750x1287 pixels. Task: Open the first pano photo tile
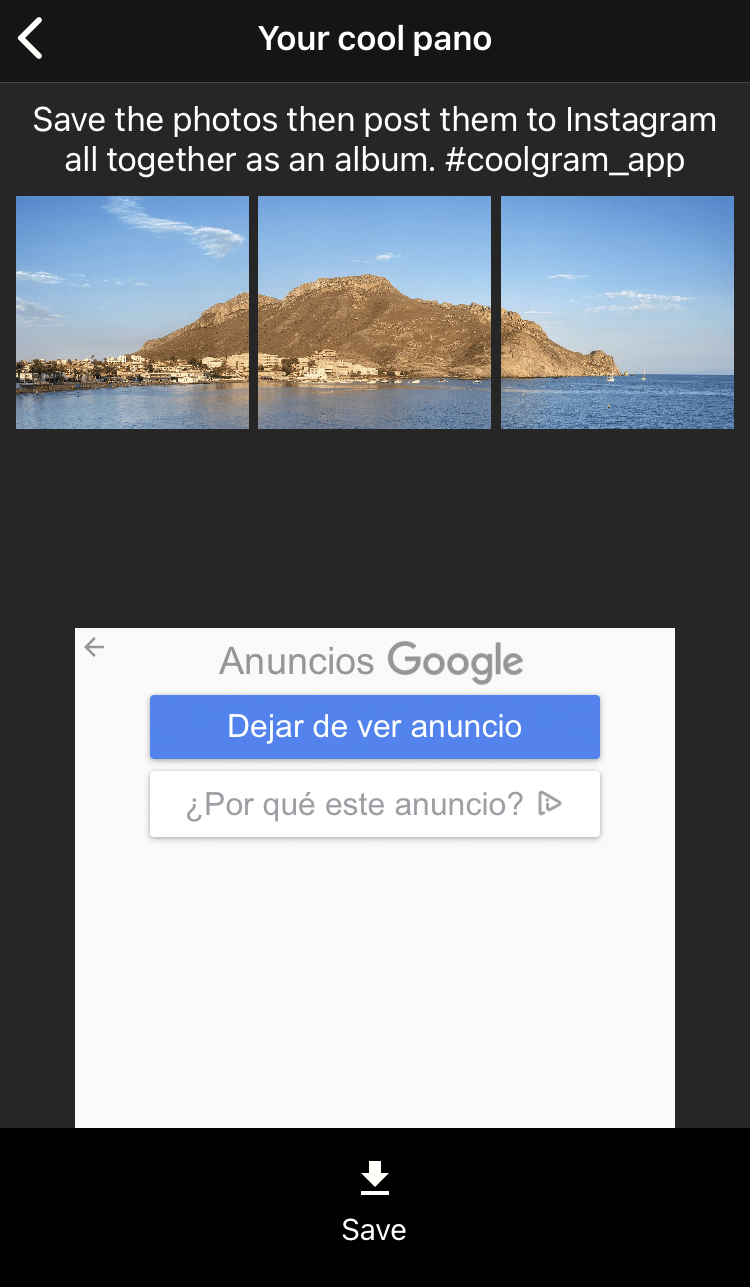(x=132, y=312)
